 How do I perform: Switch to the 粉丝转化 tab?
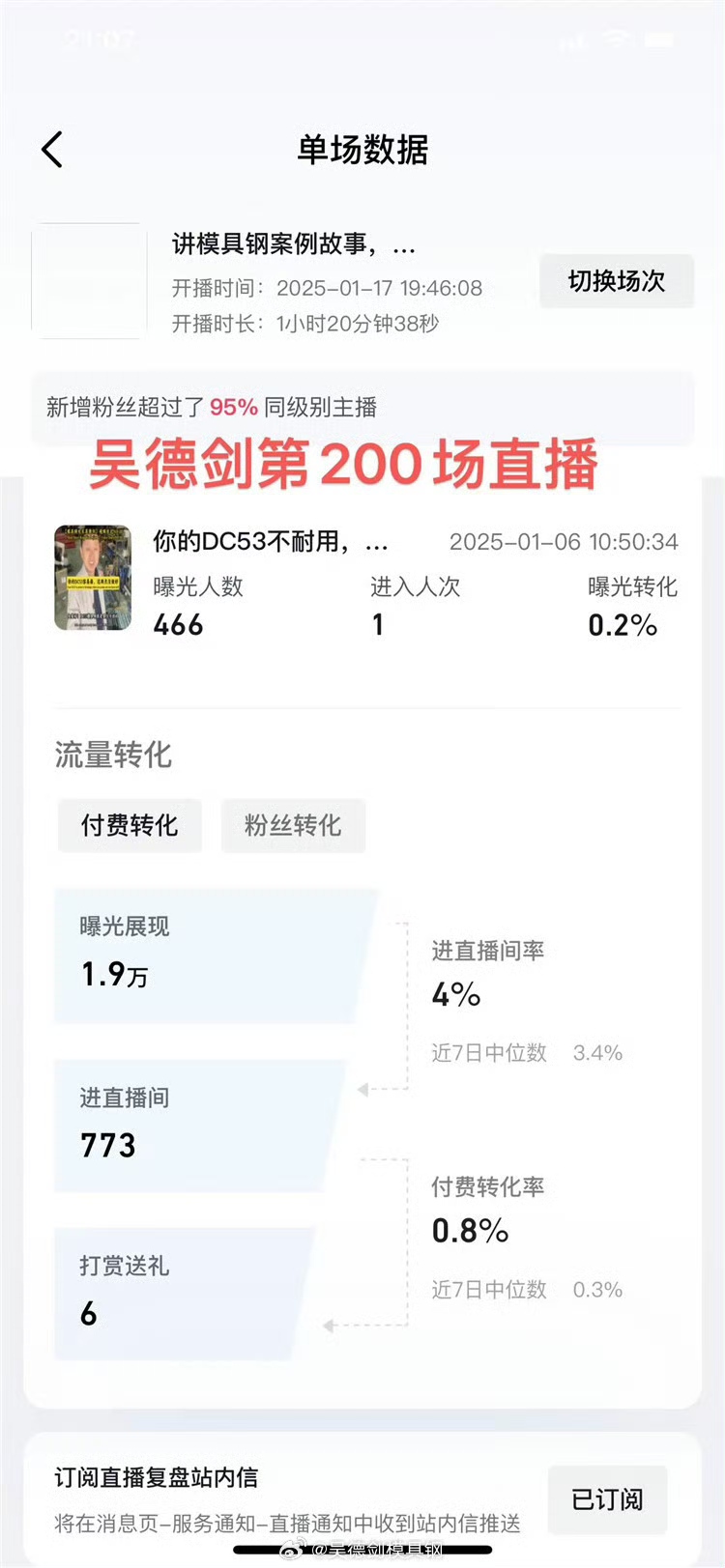pos(293,826)
